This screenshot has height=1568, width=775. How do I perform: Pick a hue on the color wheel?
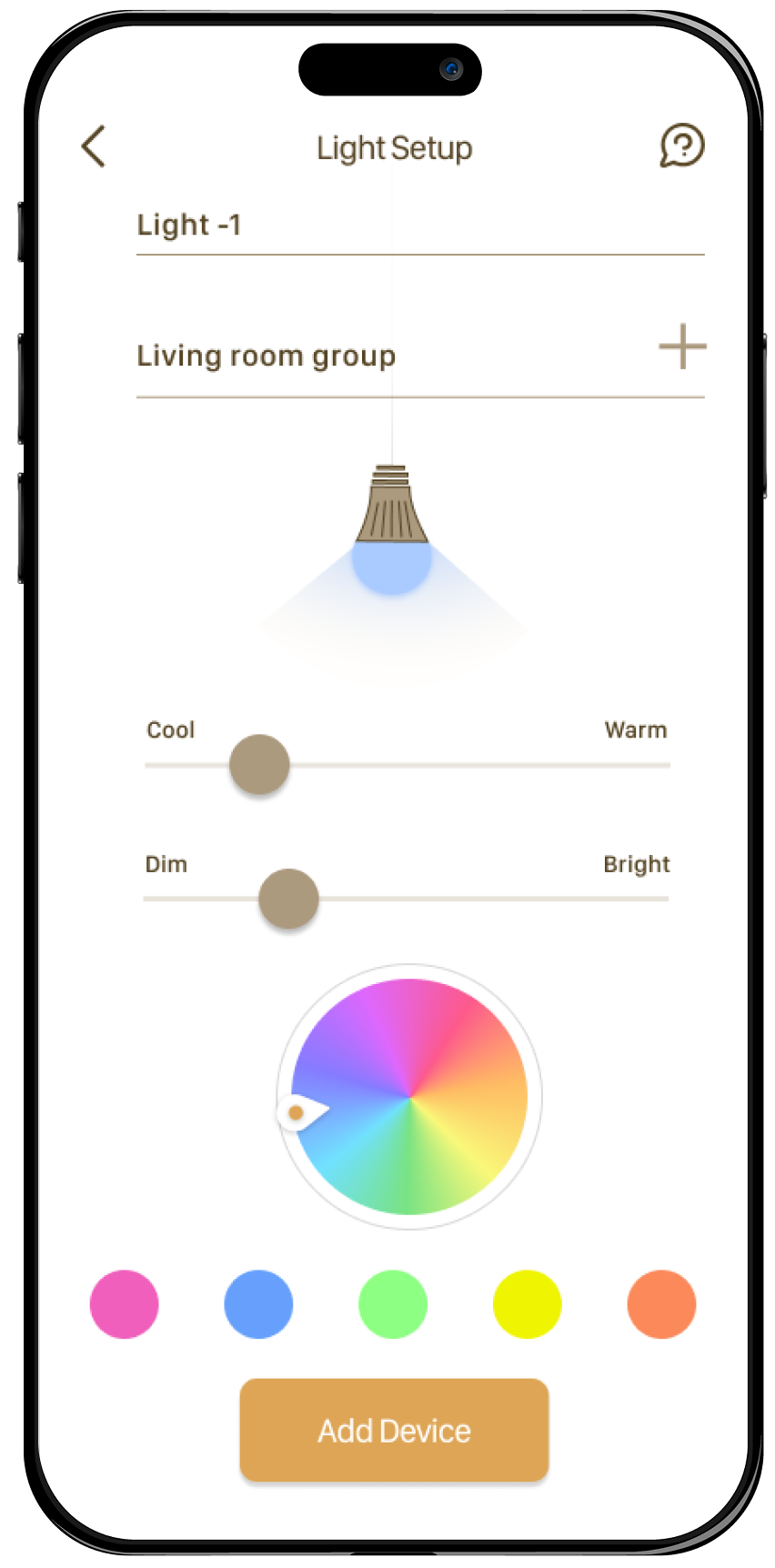coord(410,1097)
